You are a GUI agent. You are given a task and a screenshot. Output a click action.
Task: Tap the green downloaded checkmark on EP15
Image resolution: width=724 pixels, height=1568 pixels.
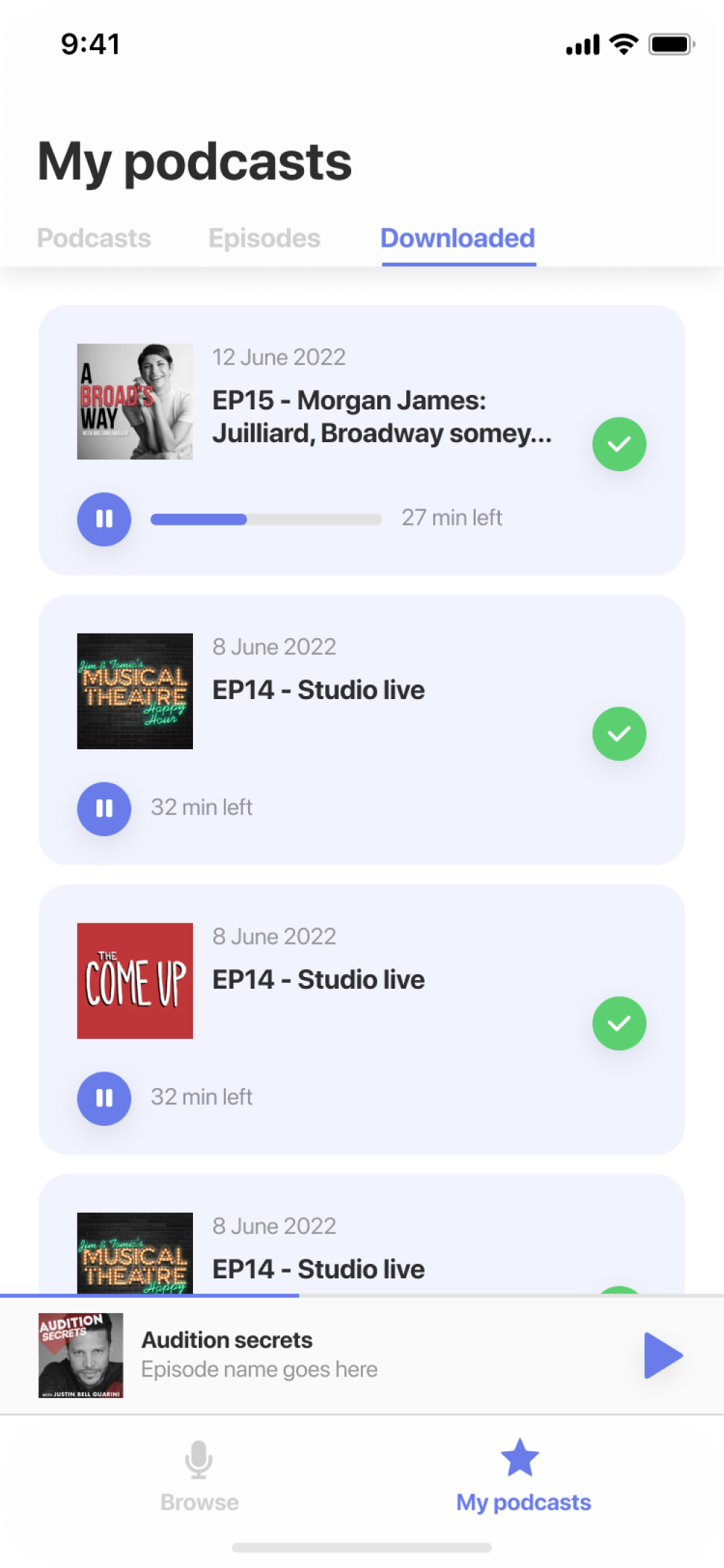pos(619,444)
